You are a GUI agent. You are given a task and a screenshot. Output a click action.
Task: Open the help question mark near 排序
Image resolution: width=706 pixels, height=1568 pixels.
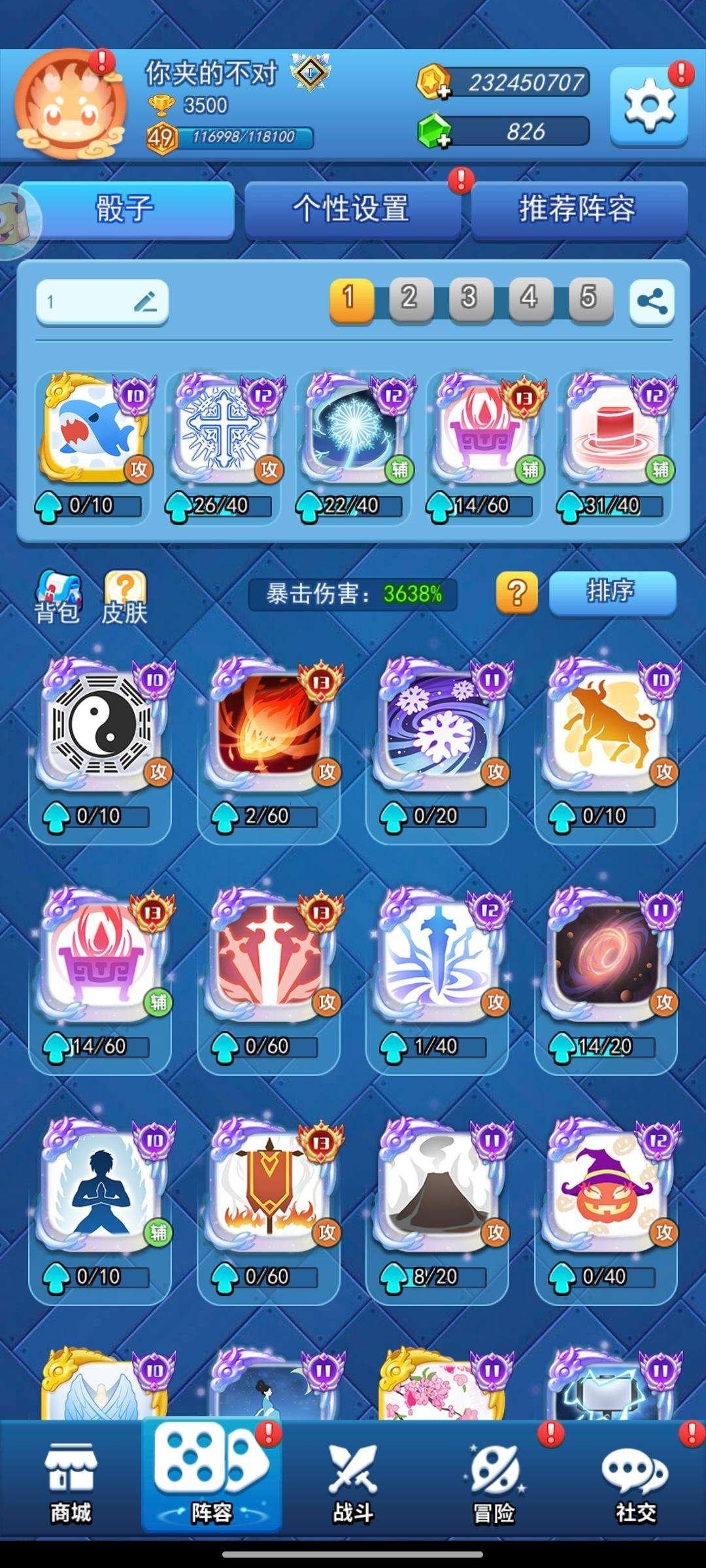click(516, 593)
